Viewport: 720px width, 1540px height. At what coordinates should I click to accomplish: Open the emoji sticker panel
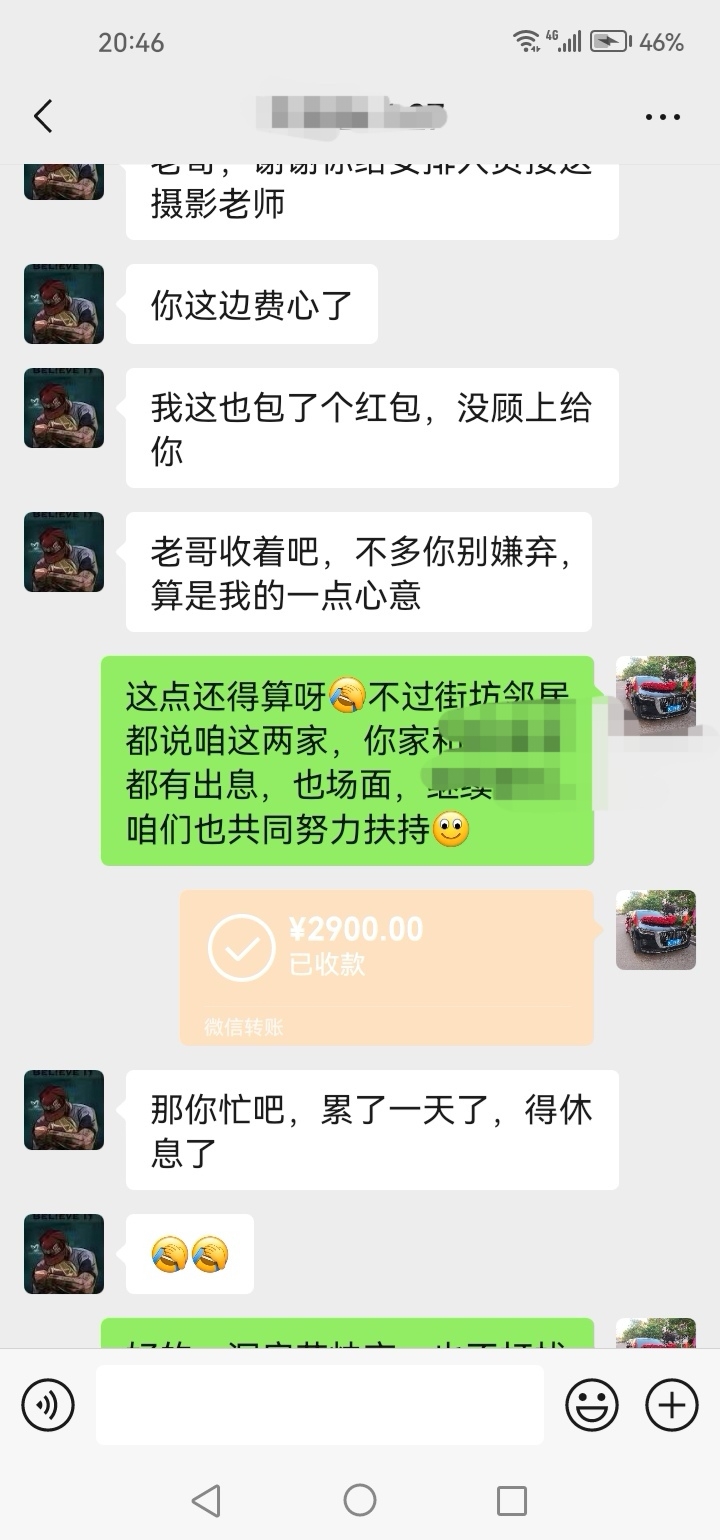tap(592, 1405)
